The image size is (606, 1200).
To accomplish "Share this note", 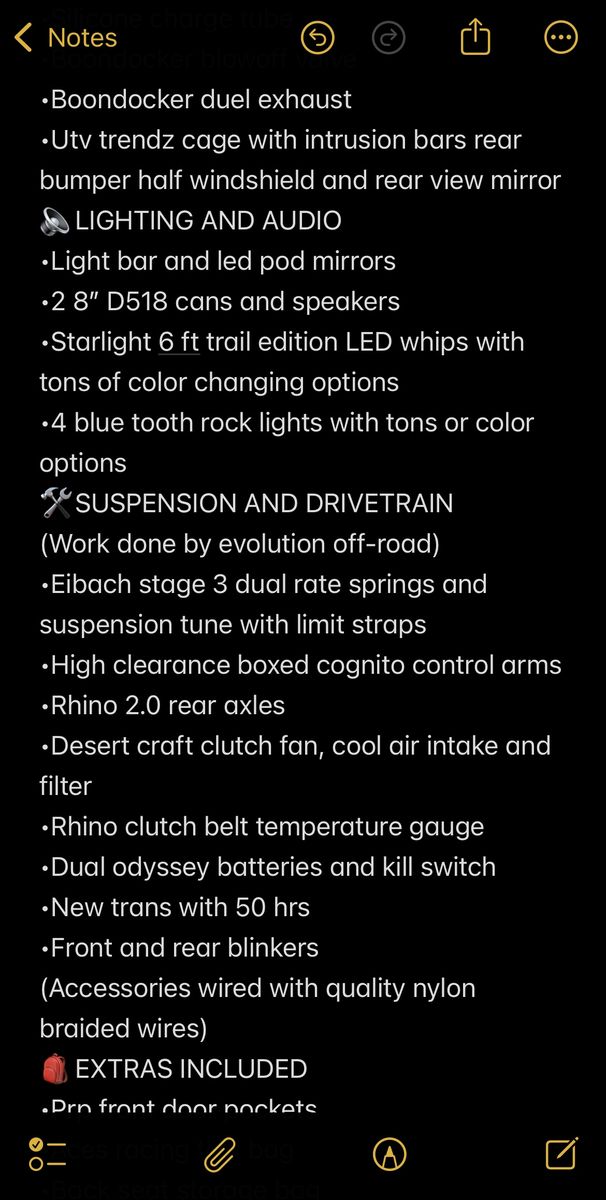I will [x=475, y=37].
